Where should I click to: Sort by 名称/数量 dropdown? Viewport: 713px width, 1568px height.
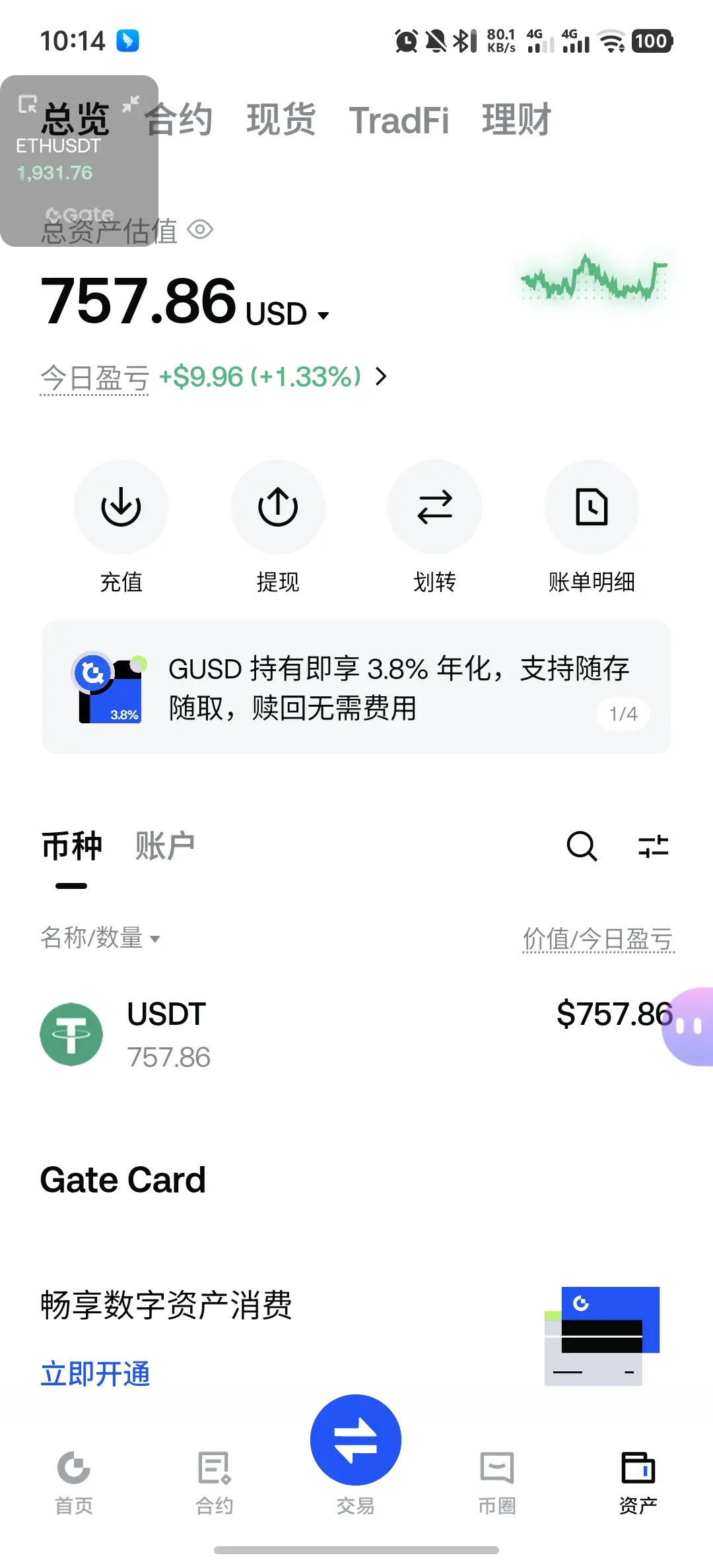pyautogui.click(x=100, y=938)
